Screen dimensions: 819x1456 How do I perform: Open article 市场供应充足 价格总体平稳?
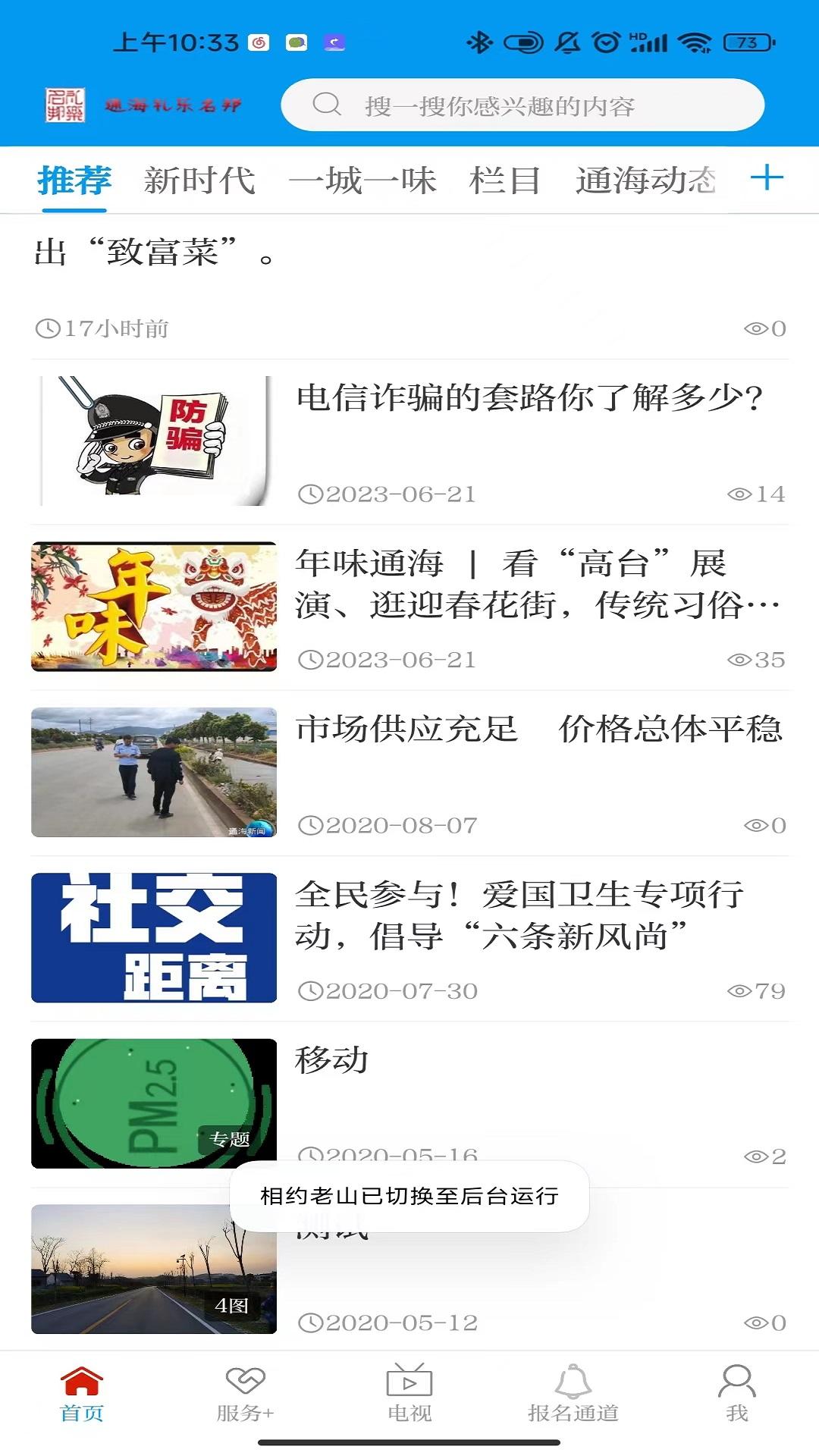click(538, 730)
